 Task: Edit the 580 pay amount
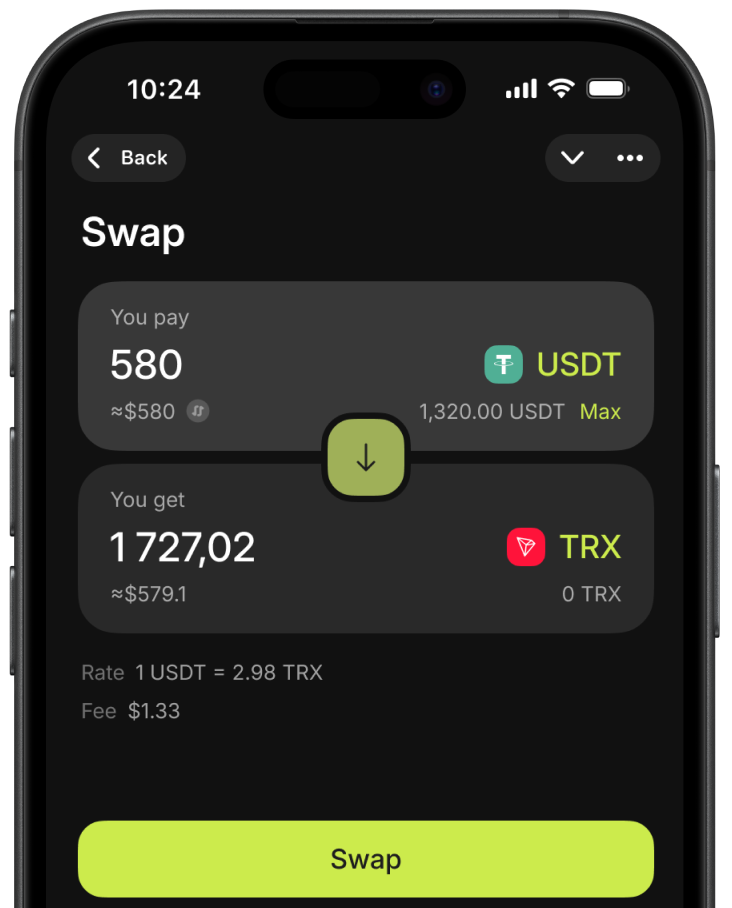[147, 365]
